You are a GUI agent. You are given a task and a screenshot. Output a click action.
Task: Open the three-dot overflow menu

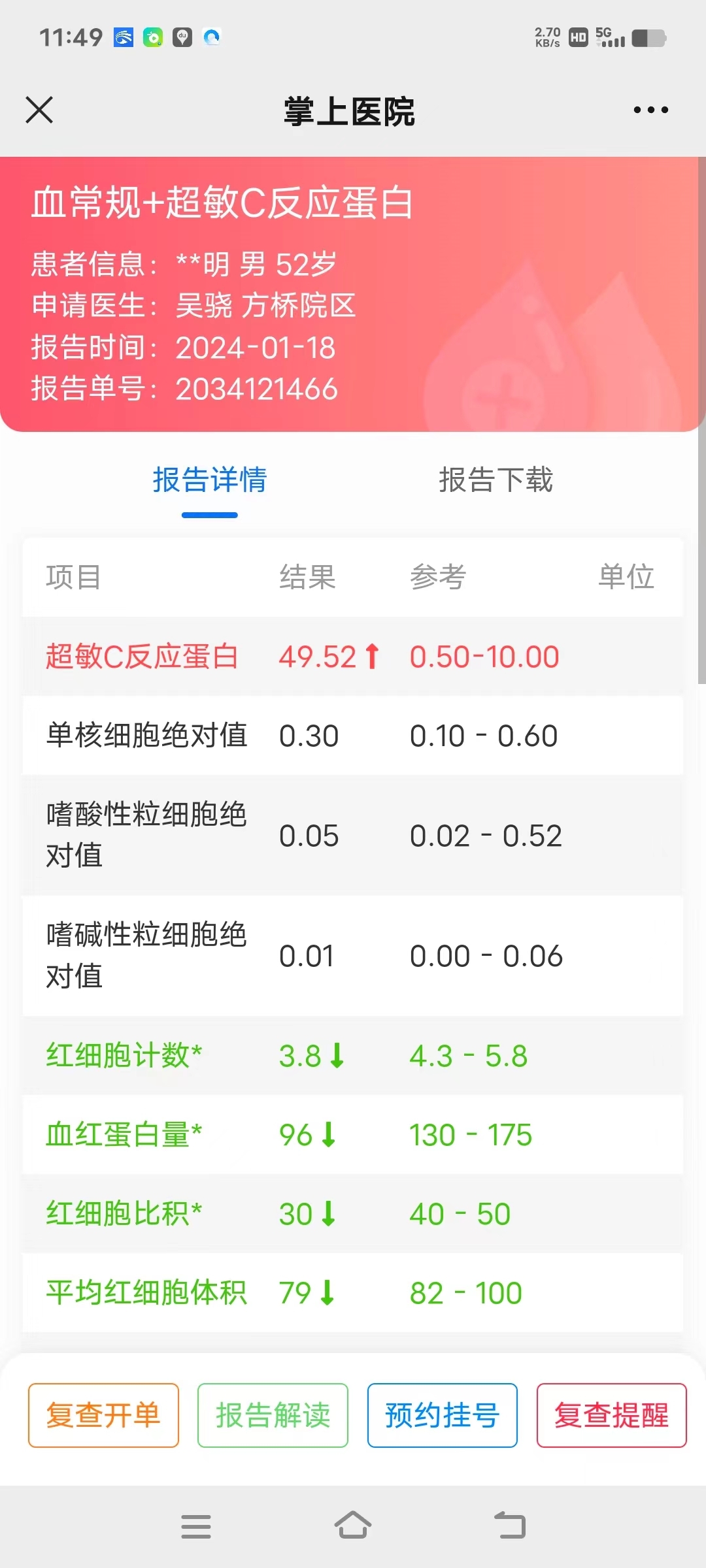pyautogui.click(x=650, y=110)
